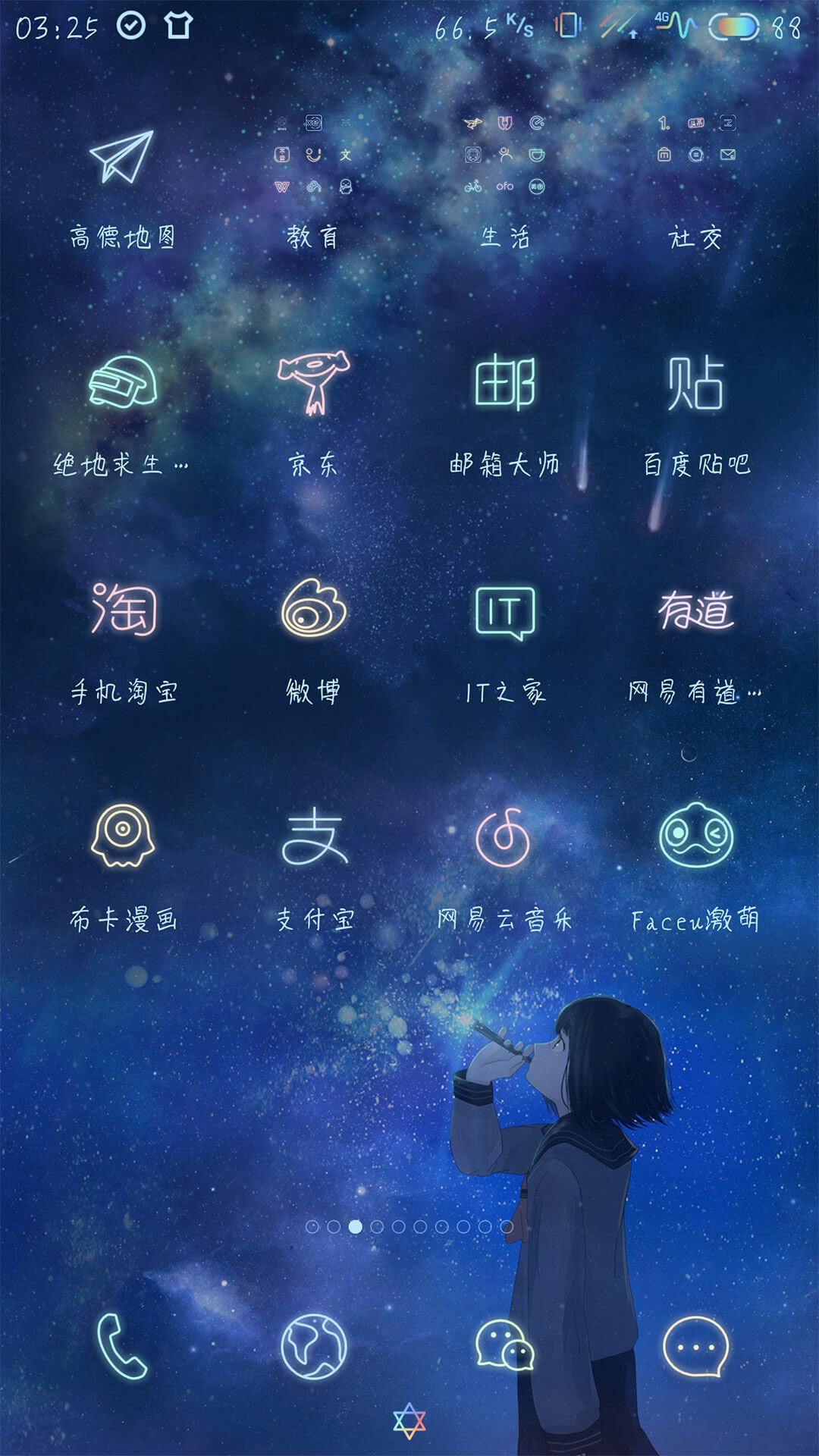This screenshot has width=819, height=1456.
Task: Open the 高德地图 app
Action: point(122,158)
